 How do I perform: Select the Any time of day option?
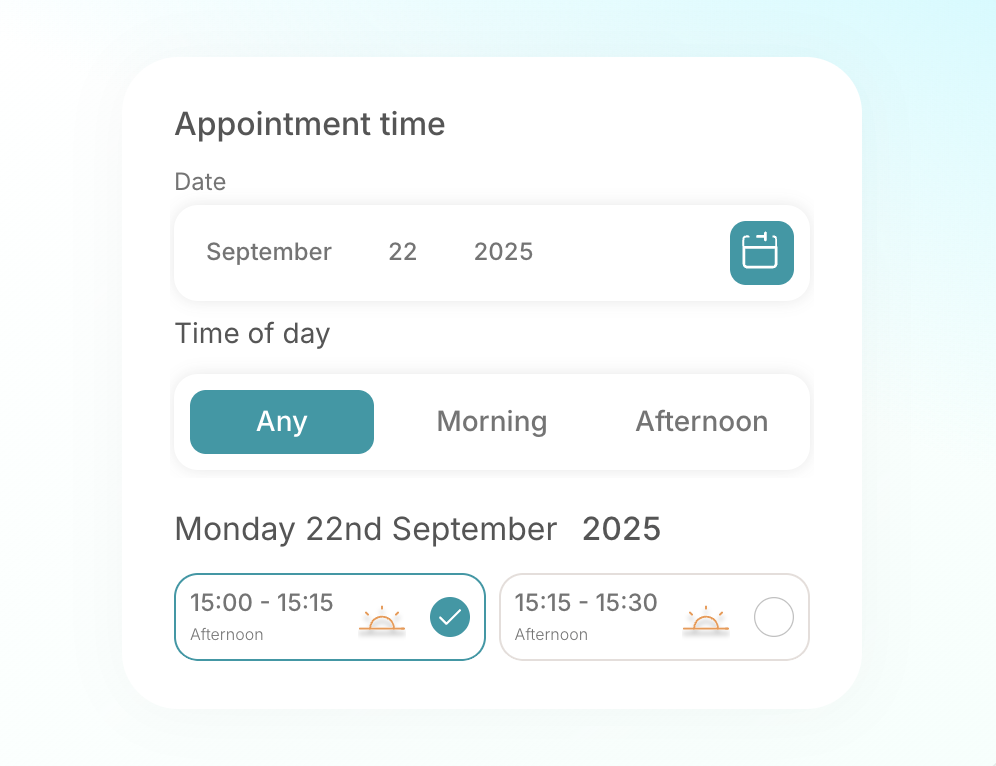[x=281, y=422]
